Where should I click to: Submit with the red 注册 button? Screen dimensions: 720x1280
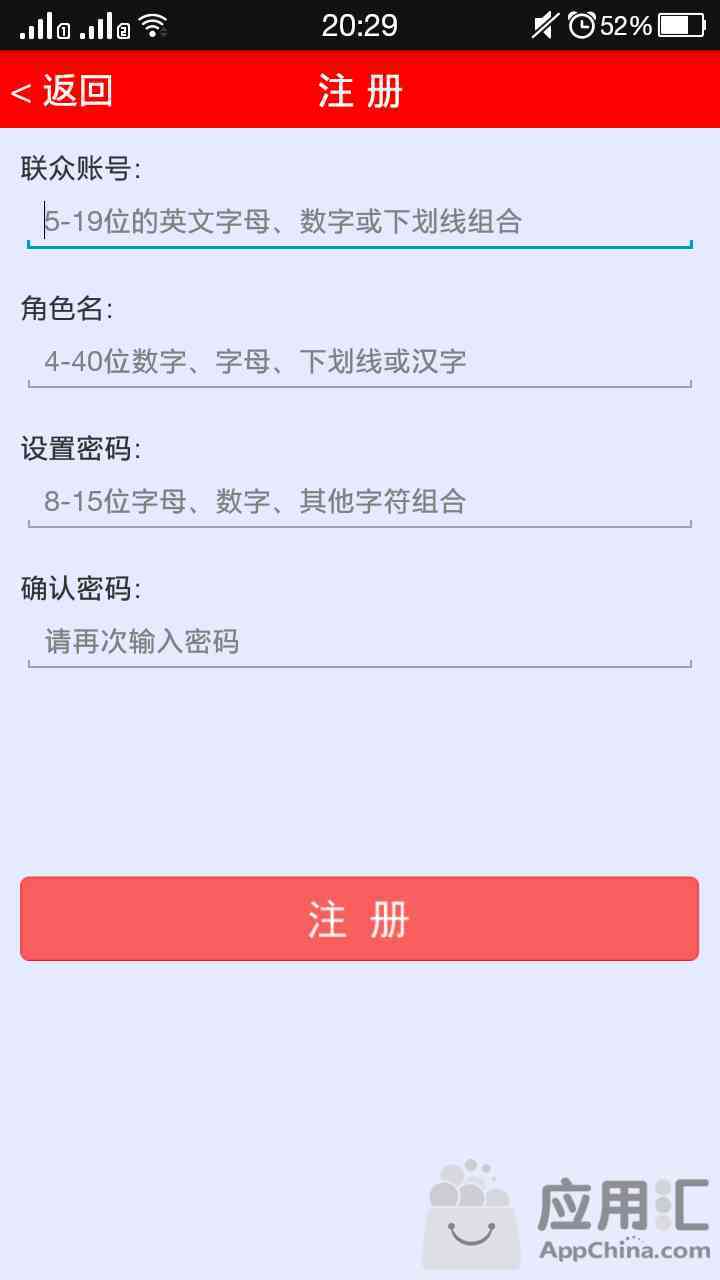(x=359, y=919)
